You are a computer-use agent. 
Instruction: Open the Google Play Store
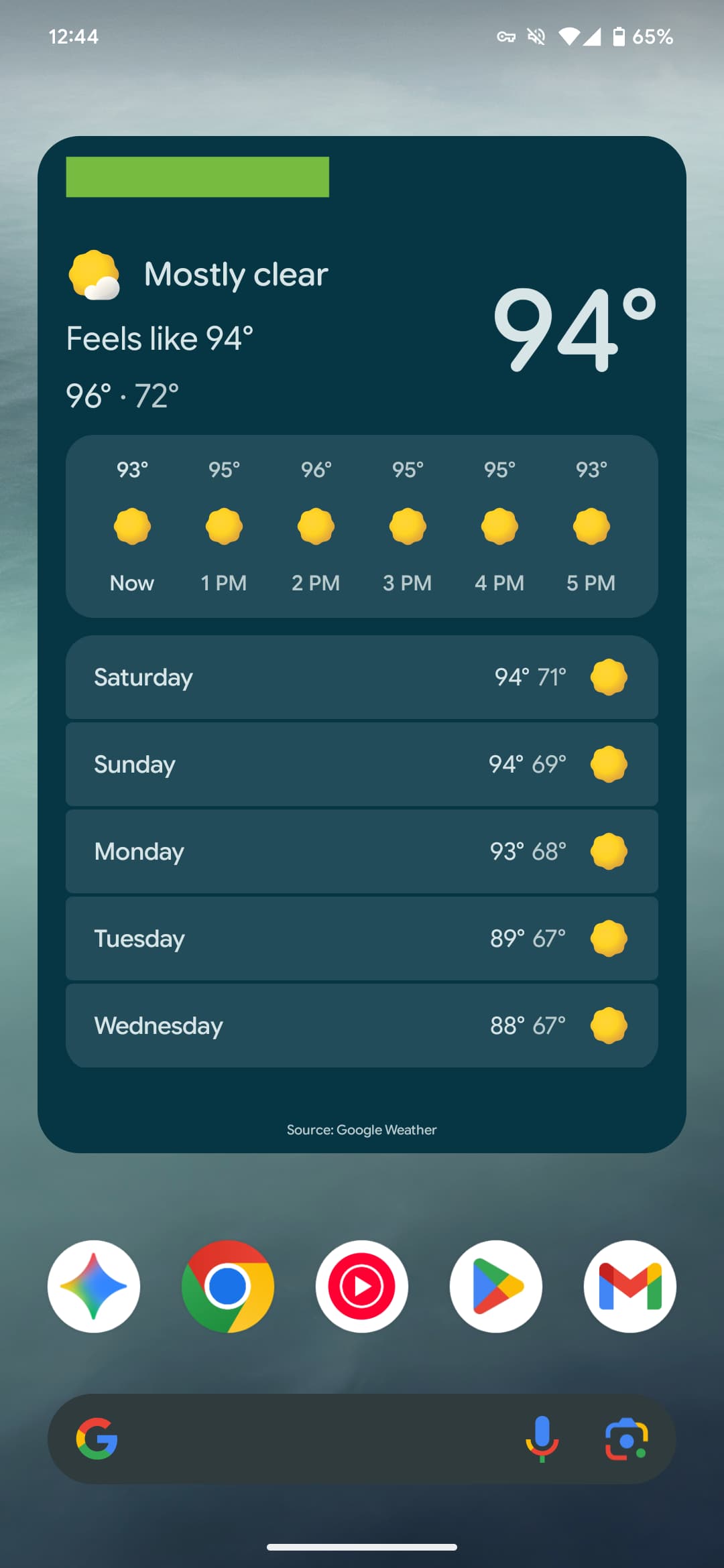pyautogui.click(x=496, y=1286)
